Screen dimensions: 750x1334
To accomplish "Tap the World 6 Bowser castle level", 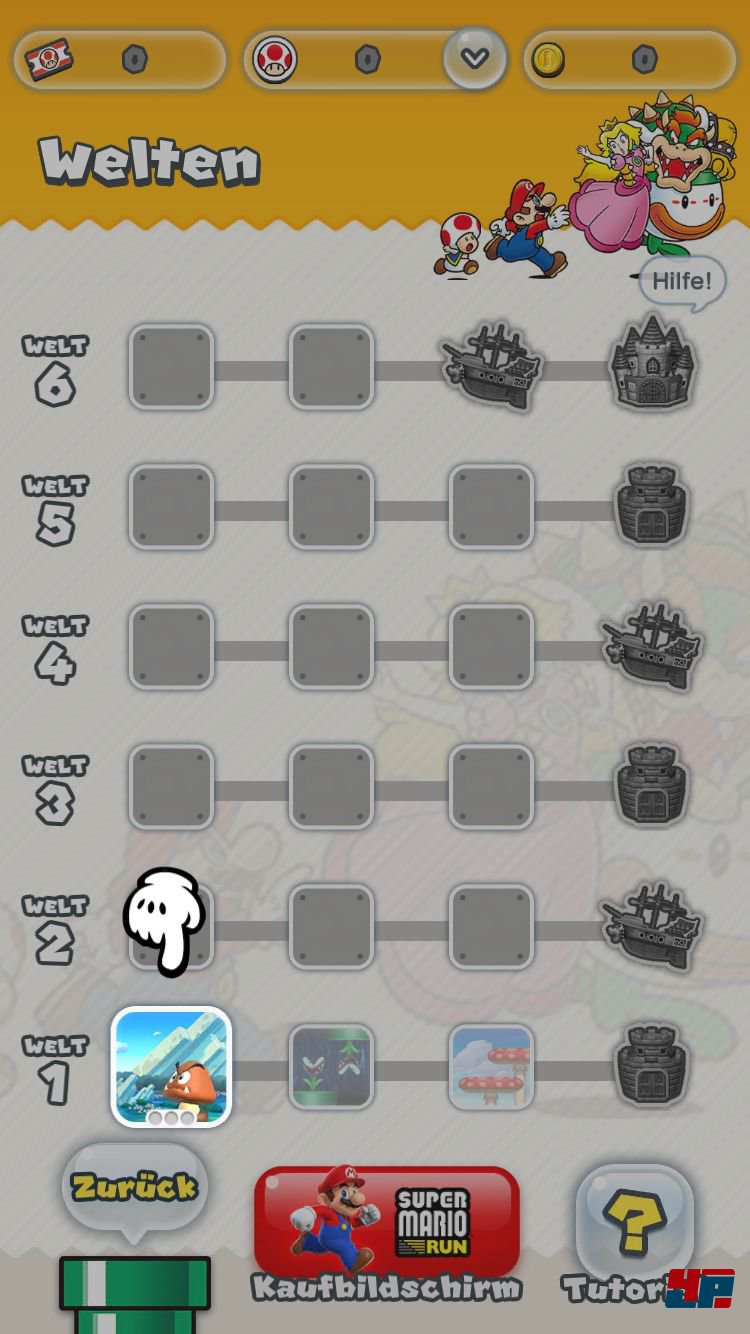I will pos(652,365).
